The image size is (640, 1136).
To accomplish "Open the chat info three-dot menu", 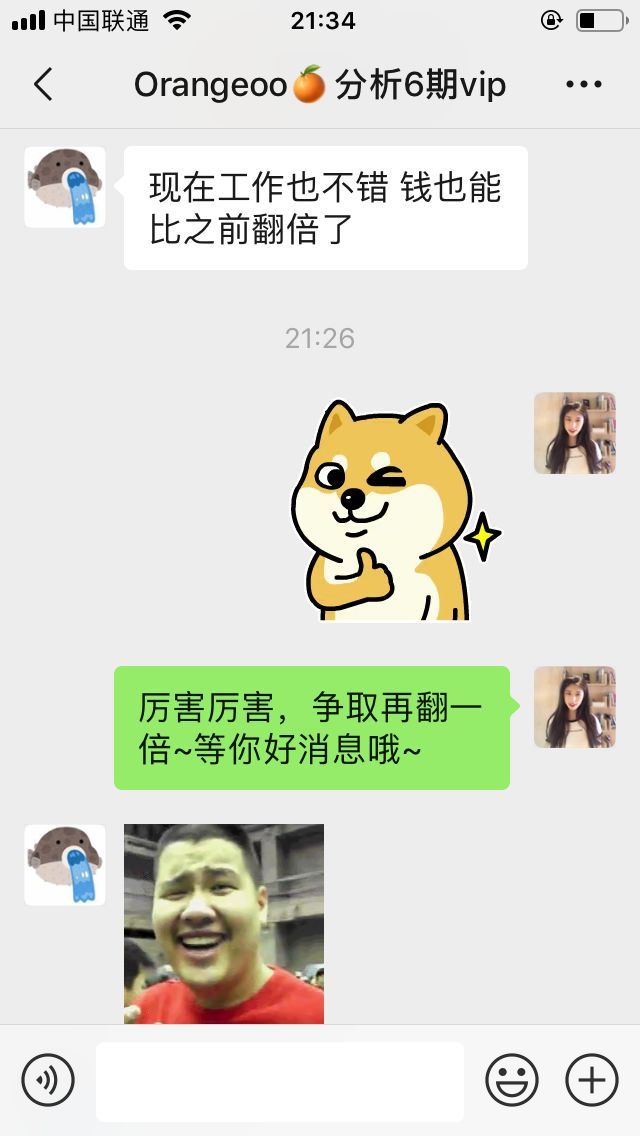I will (x=584, y=85).
